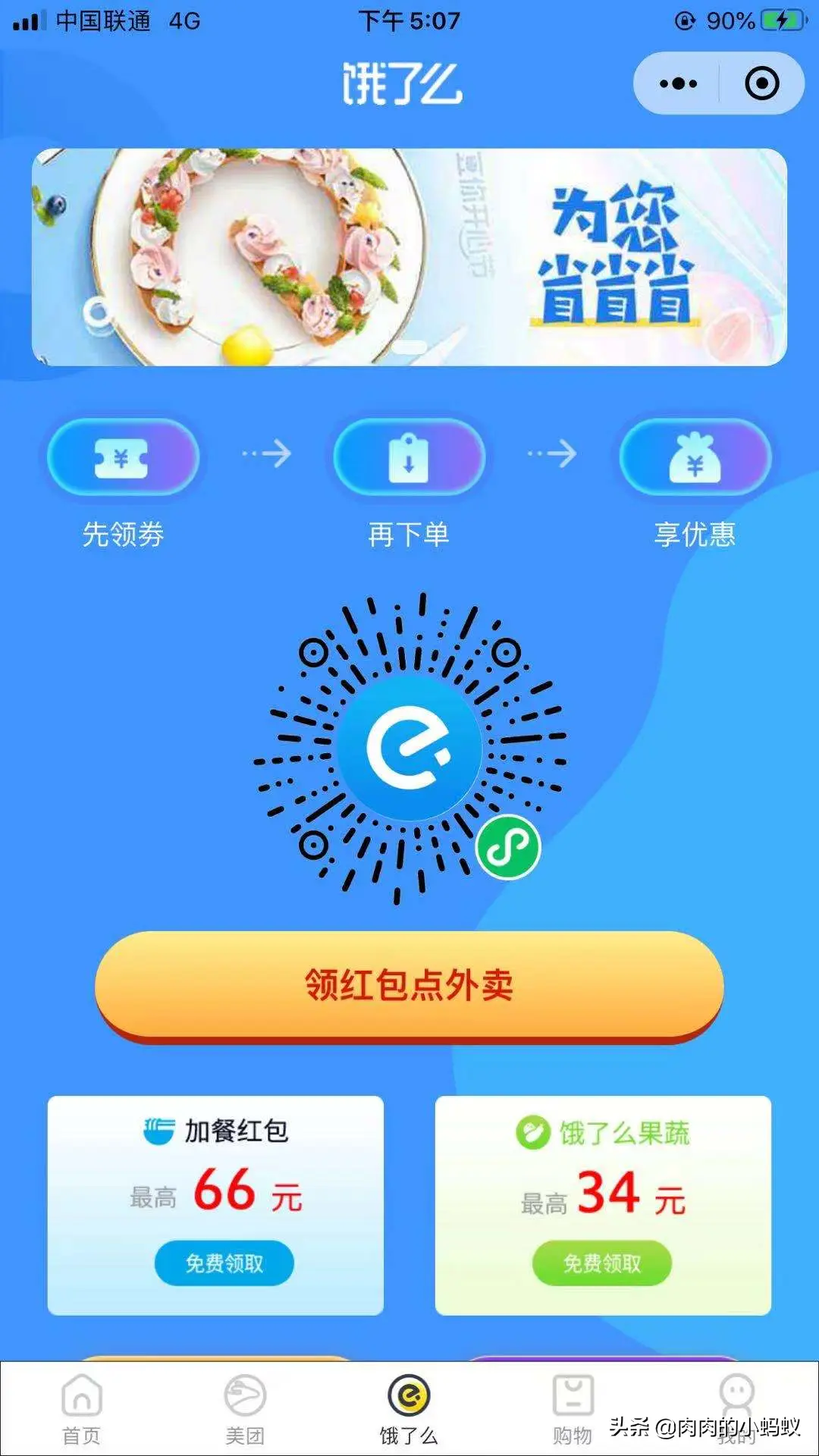819x1456 pixels.
Task: Claim the 饿了么果蔬 coupon with 免费领取
Action: tap(602, 1263)
